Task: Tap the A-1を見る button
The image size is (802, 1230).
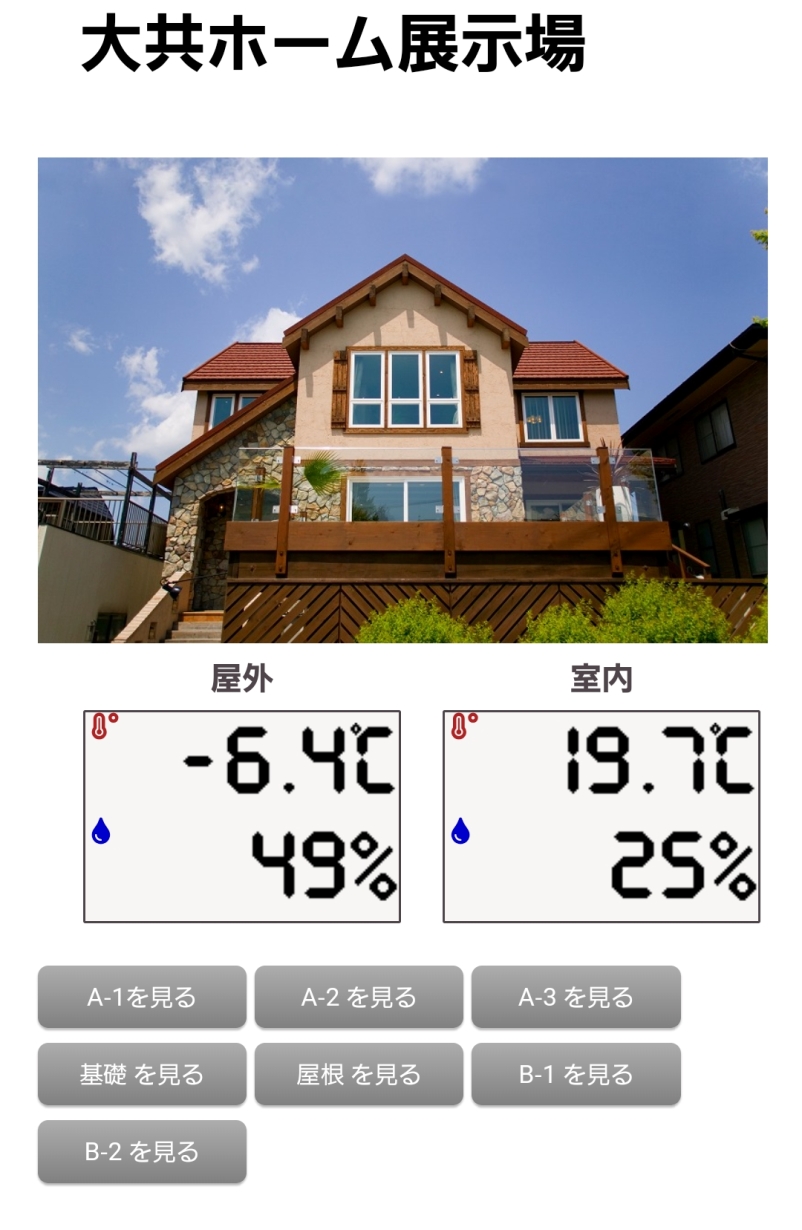Action: pyautogui.click(x=142, y=997)
